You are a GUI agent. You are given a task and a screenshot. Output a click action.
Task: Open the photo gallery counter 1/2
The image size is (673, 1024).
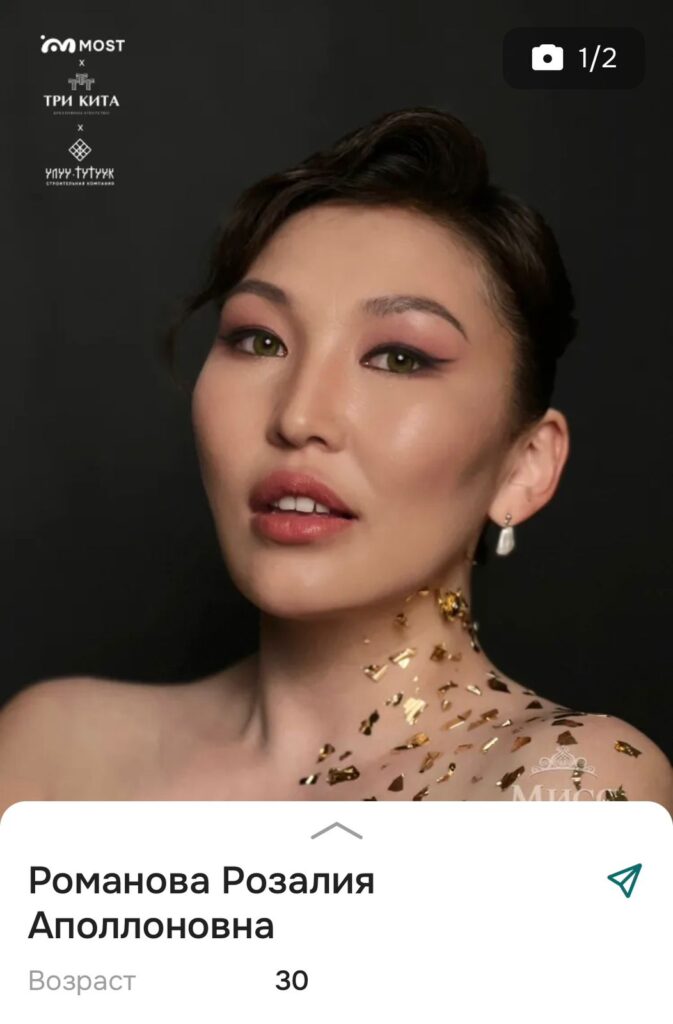(574, 58)
